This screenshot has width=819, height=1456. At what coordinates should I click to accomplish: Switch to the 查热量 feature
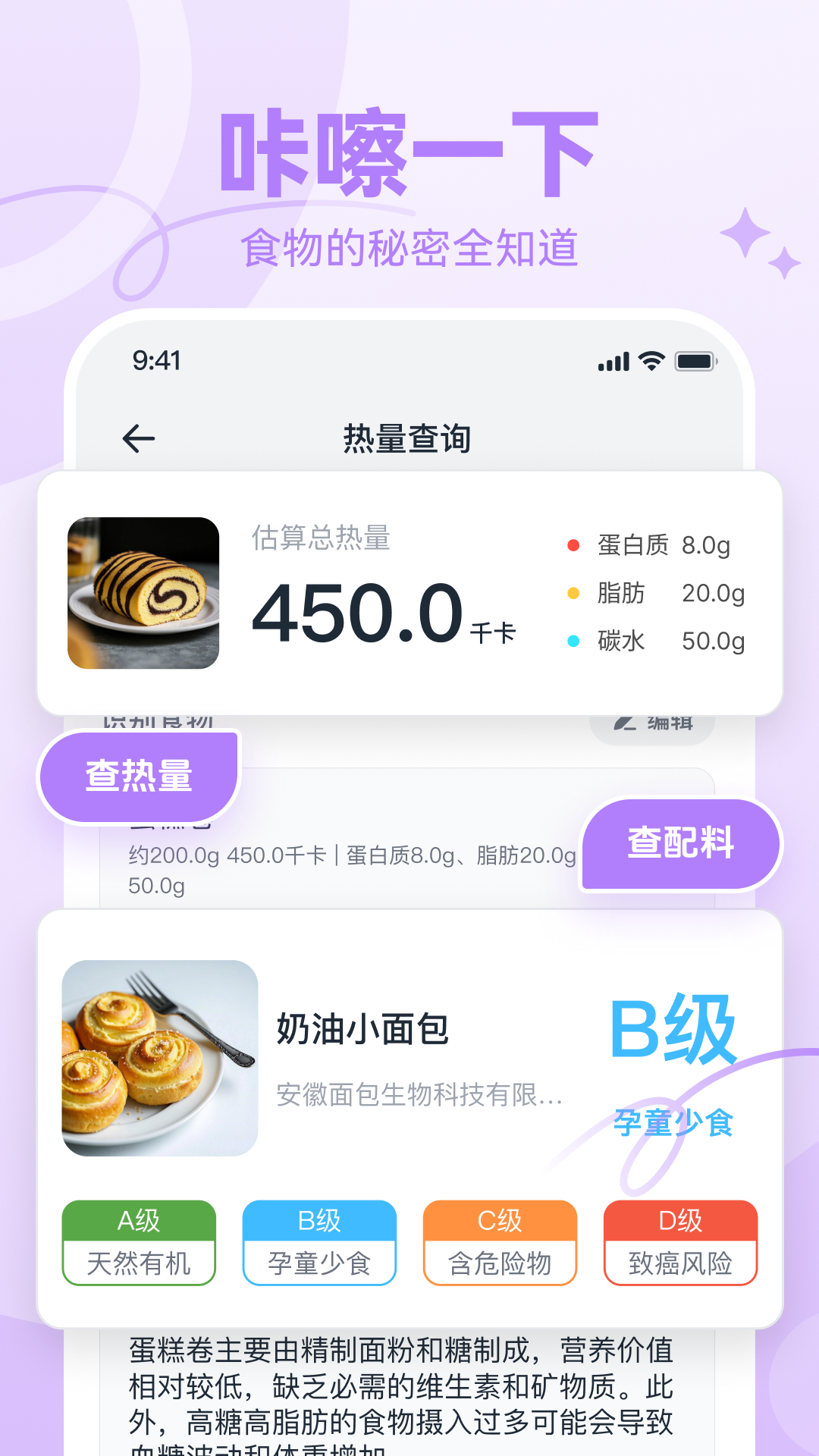(x=137, y=776)
